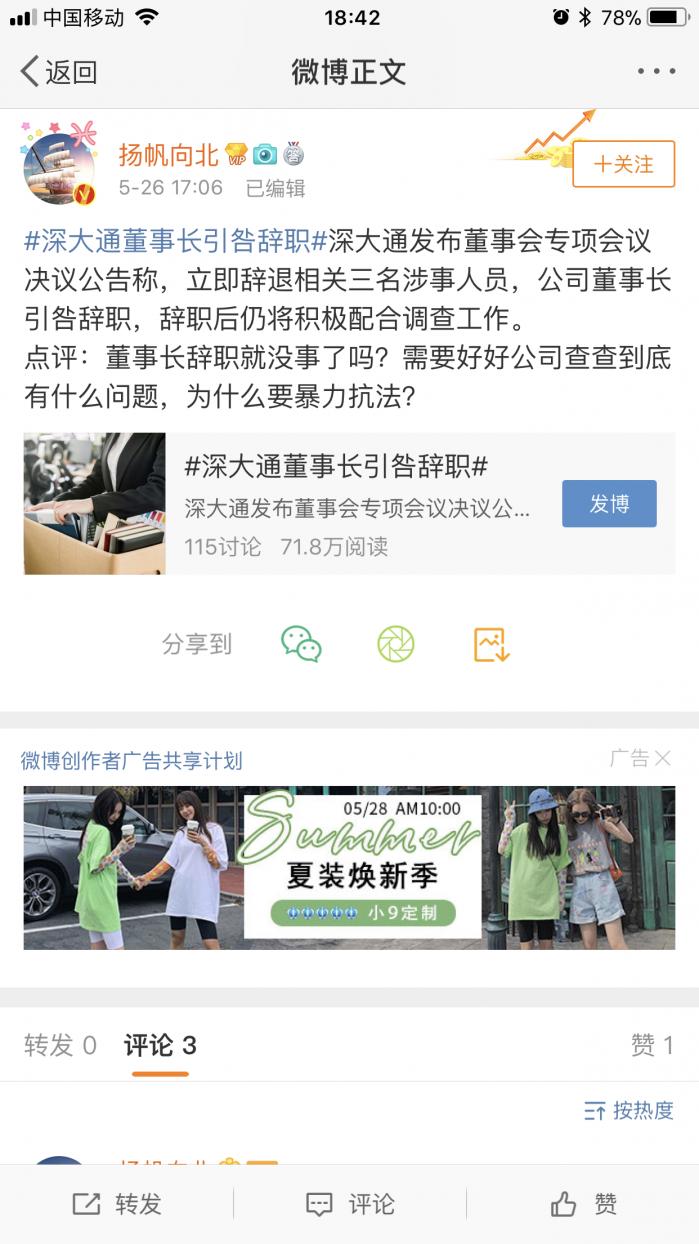
Task: Switch to the 转发 0 tab
Action: pos(60,1046)
